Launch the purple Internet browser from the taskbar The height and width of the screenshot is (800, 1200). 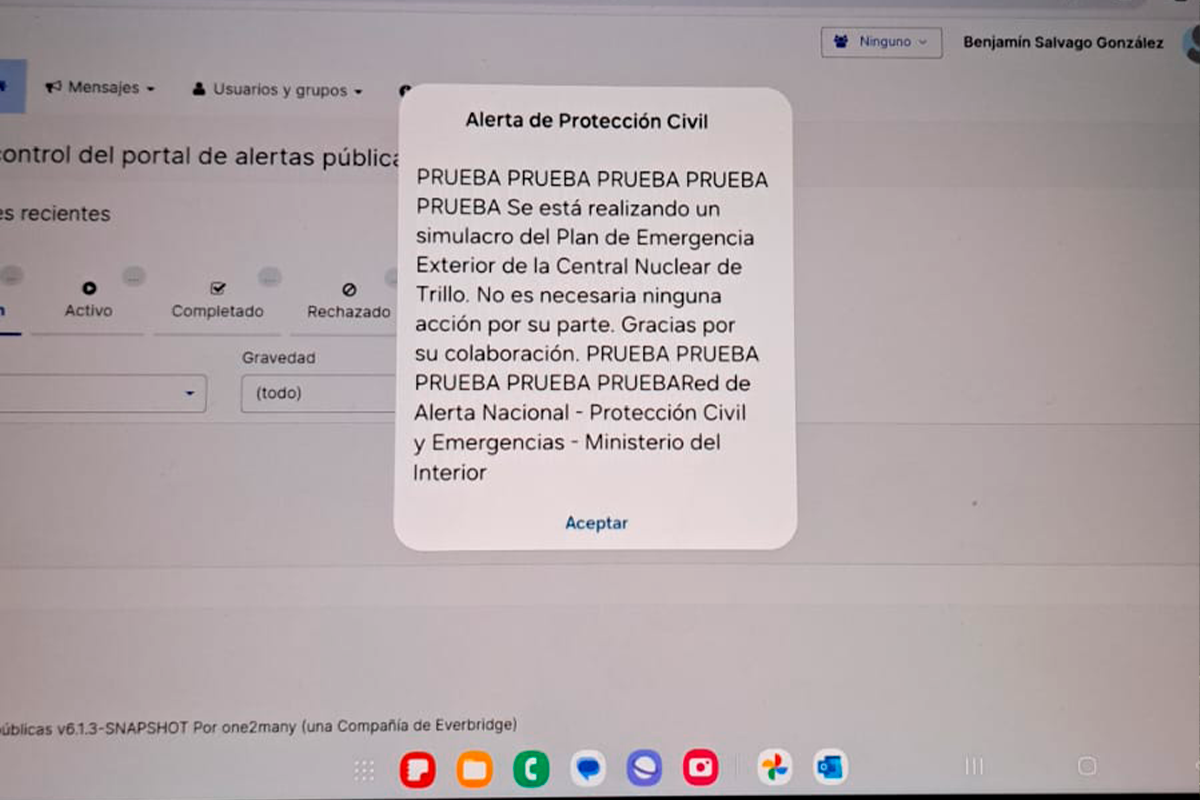[x=644, y=768]
